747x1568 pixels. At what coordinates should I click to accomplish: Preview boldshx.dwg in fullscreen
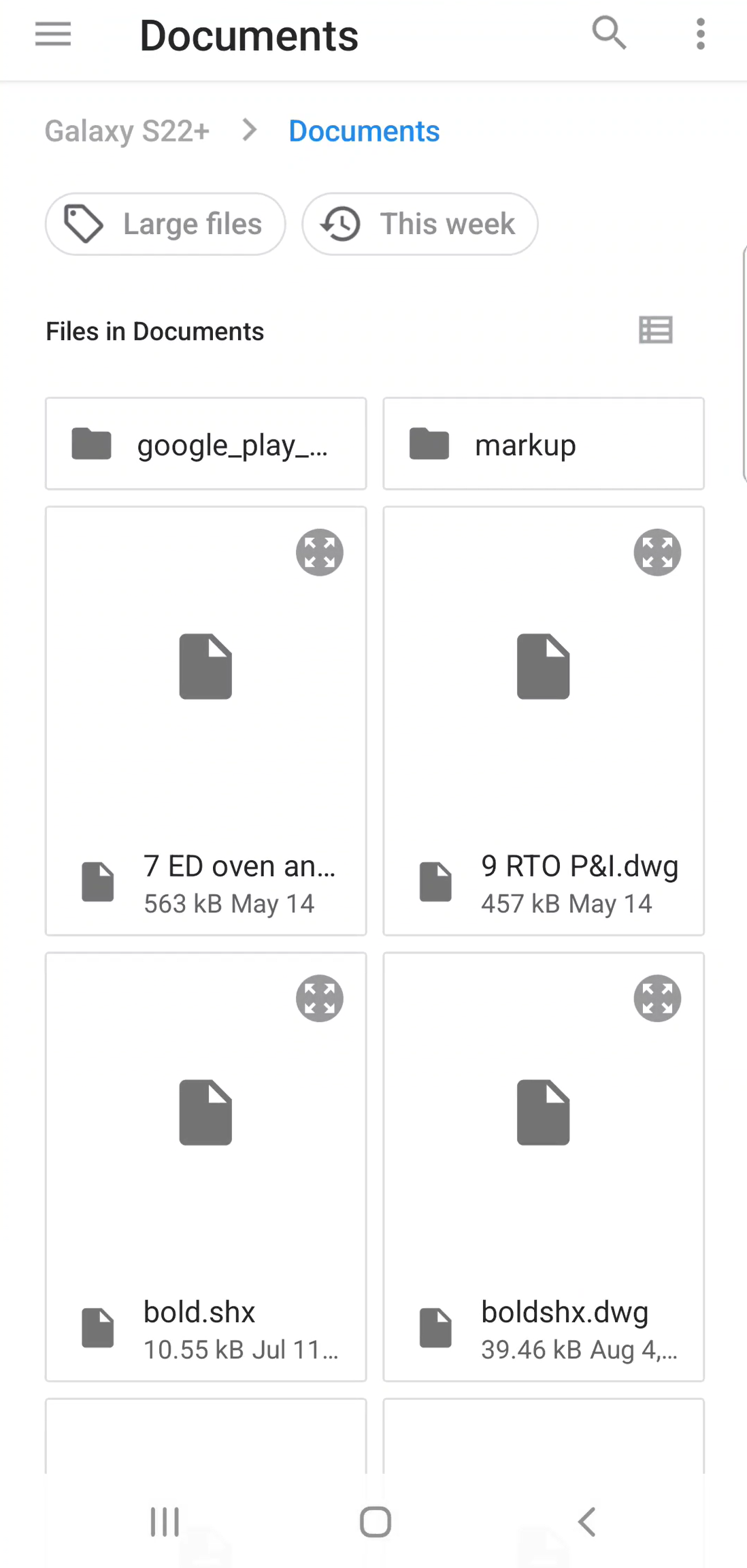point(657,999)
